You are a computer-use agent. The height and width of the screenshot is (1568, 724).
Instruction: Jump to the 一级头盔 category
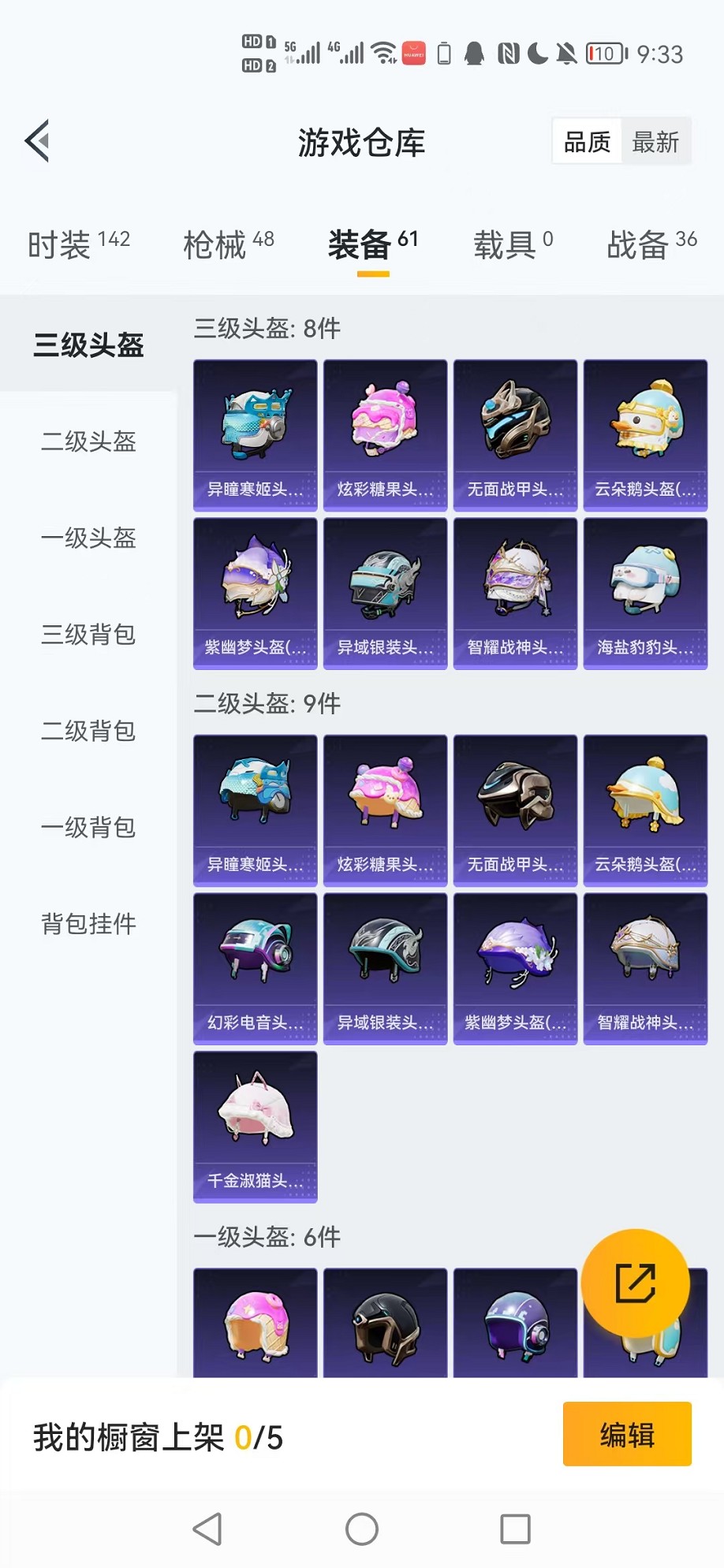(x=88, y=538)
